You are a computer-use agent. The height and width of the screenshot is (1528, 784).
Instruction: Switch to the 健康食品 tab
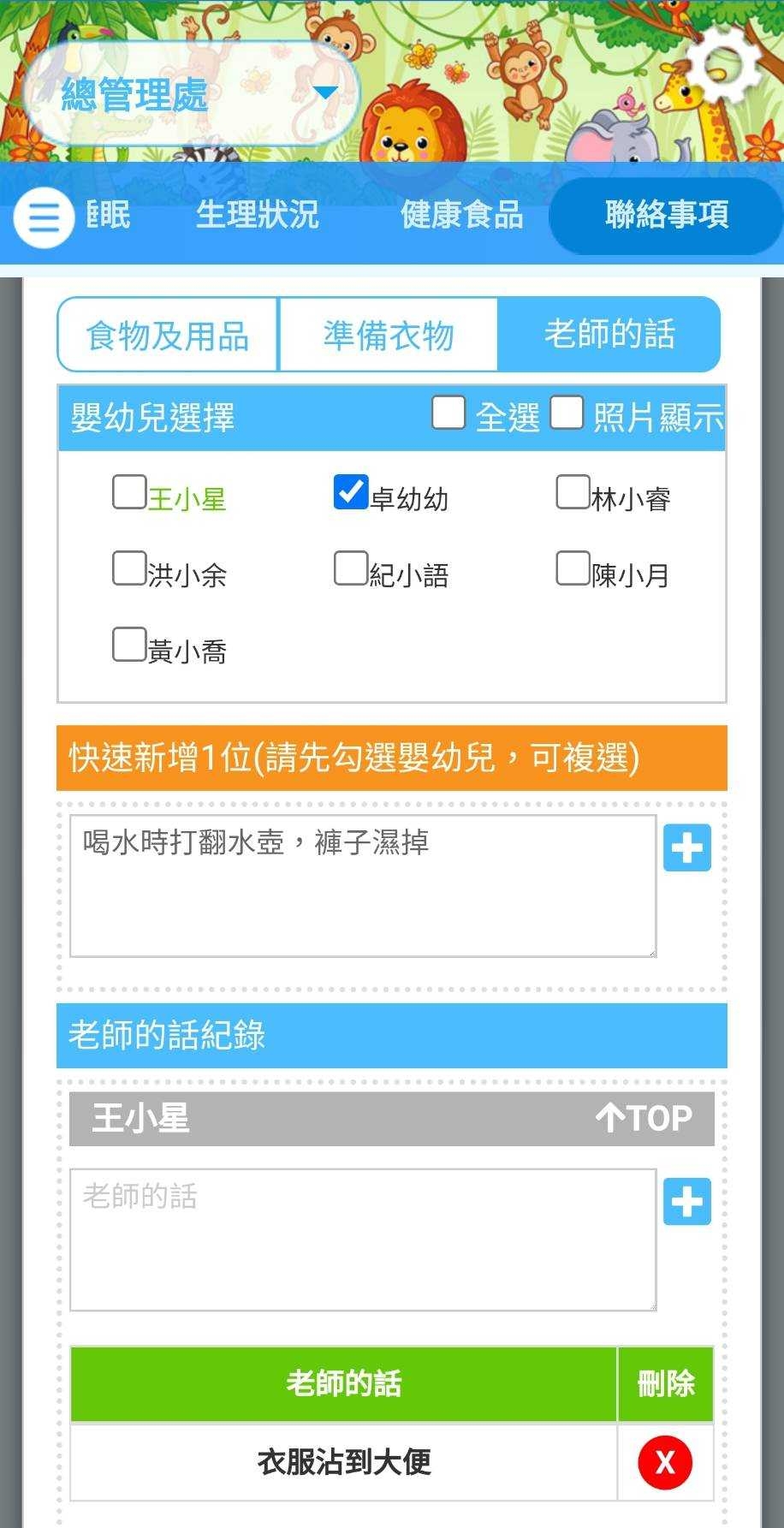461,214
